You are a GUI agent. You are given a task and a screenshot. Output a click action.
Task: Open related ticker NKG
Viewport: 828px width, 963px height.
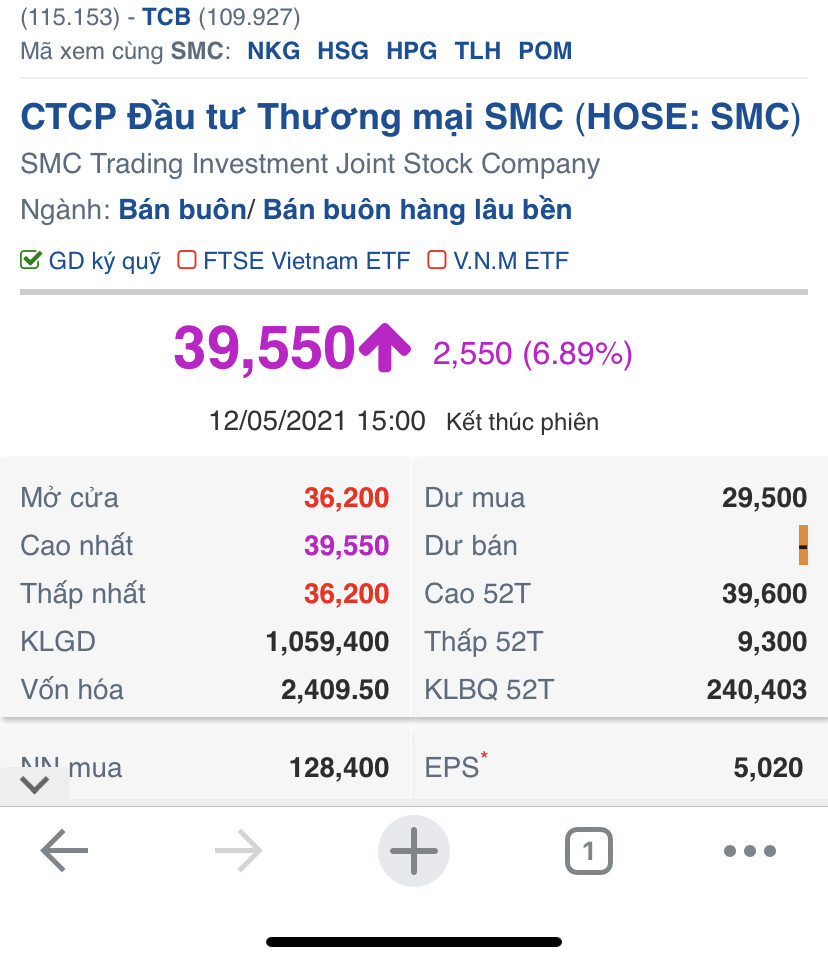(x=273, y=51)
